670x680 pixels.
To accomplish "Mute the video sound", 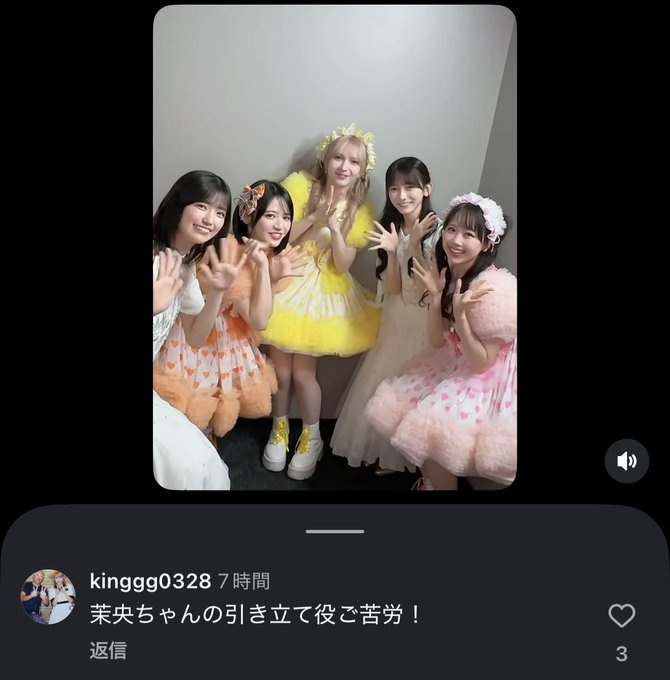I will (x=627, y=461).
